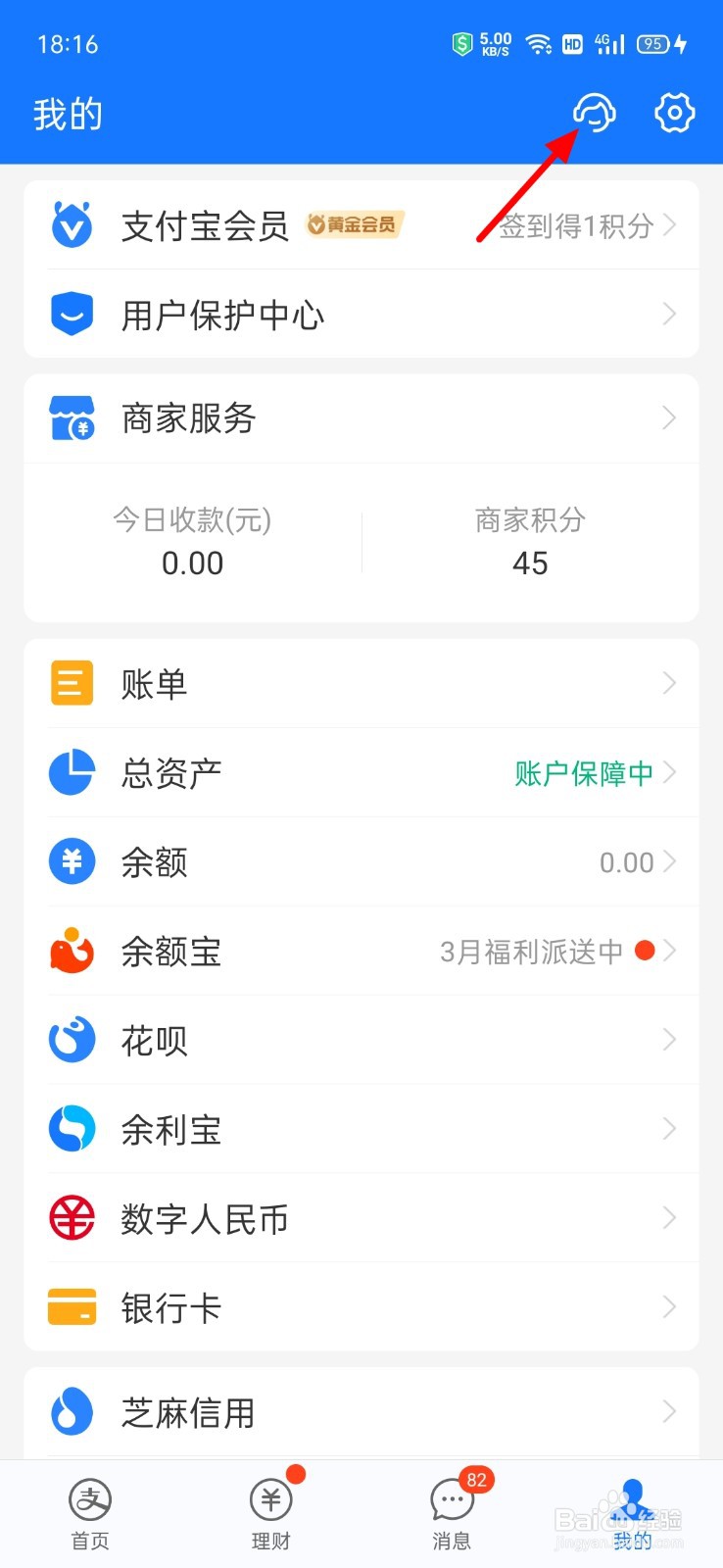The width and height of the screenshot is (723, 1568).
Task: Open 余额 balance row
Action: pos(361,861)
